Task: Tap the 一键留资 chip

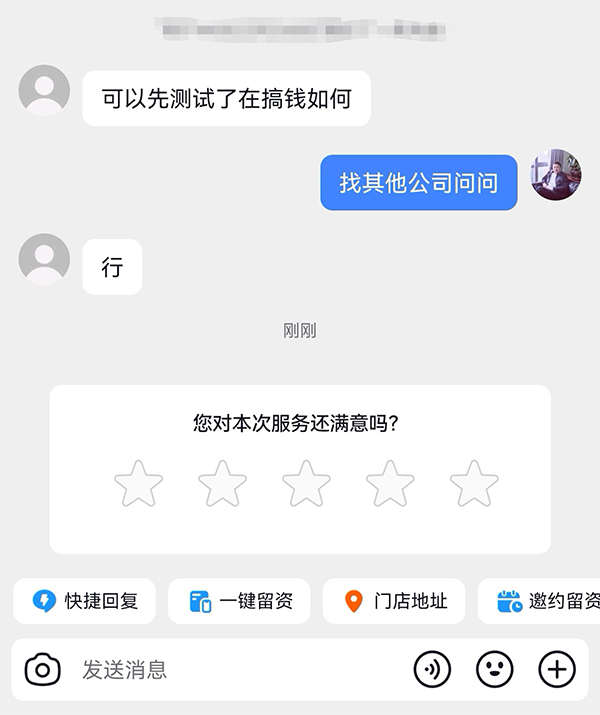Action: pos(239,601)
